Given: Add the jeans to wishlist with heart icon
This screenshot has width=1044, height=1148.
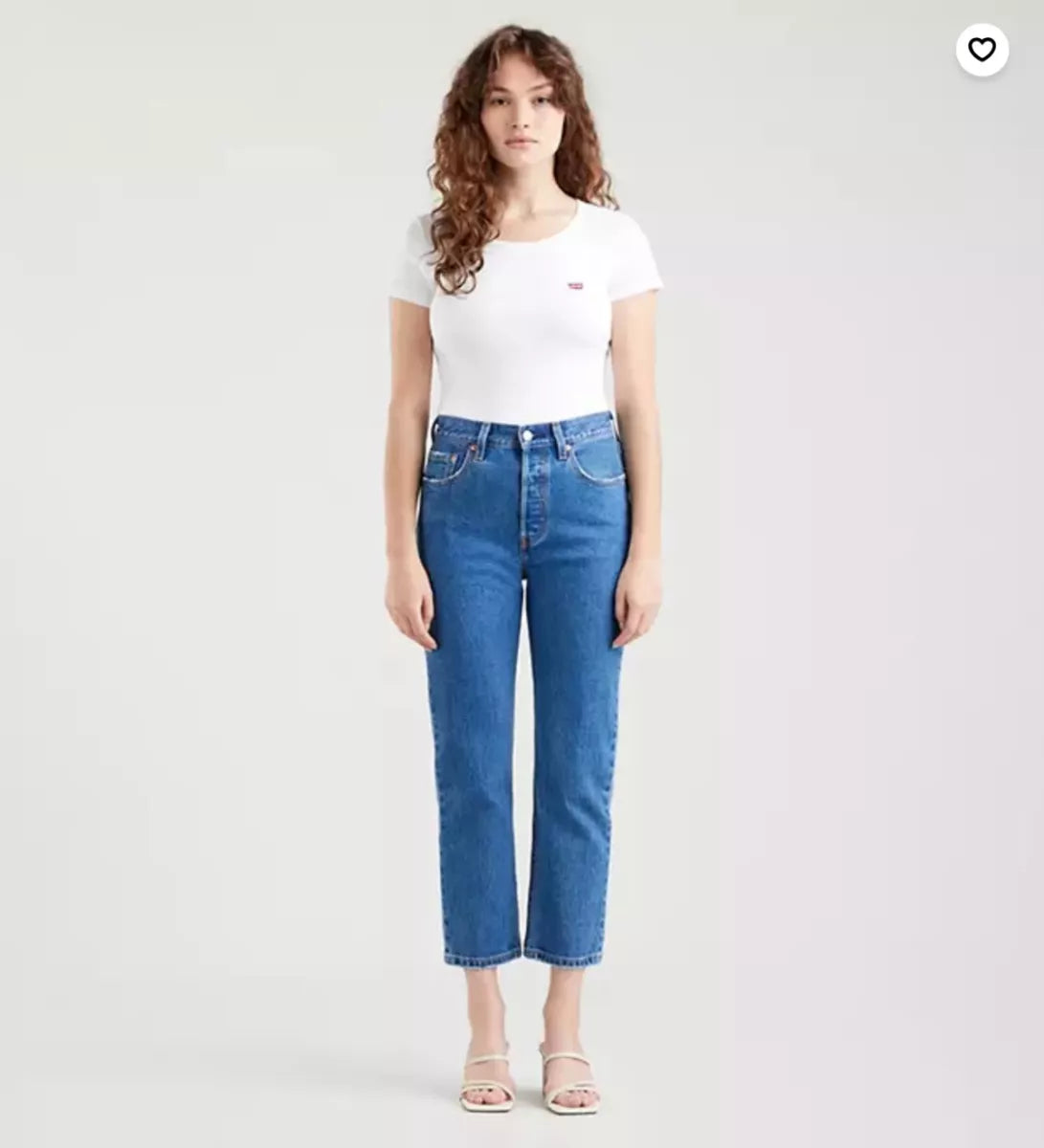Looking at the screenshot, I should click(982, 50).
